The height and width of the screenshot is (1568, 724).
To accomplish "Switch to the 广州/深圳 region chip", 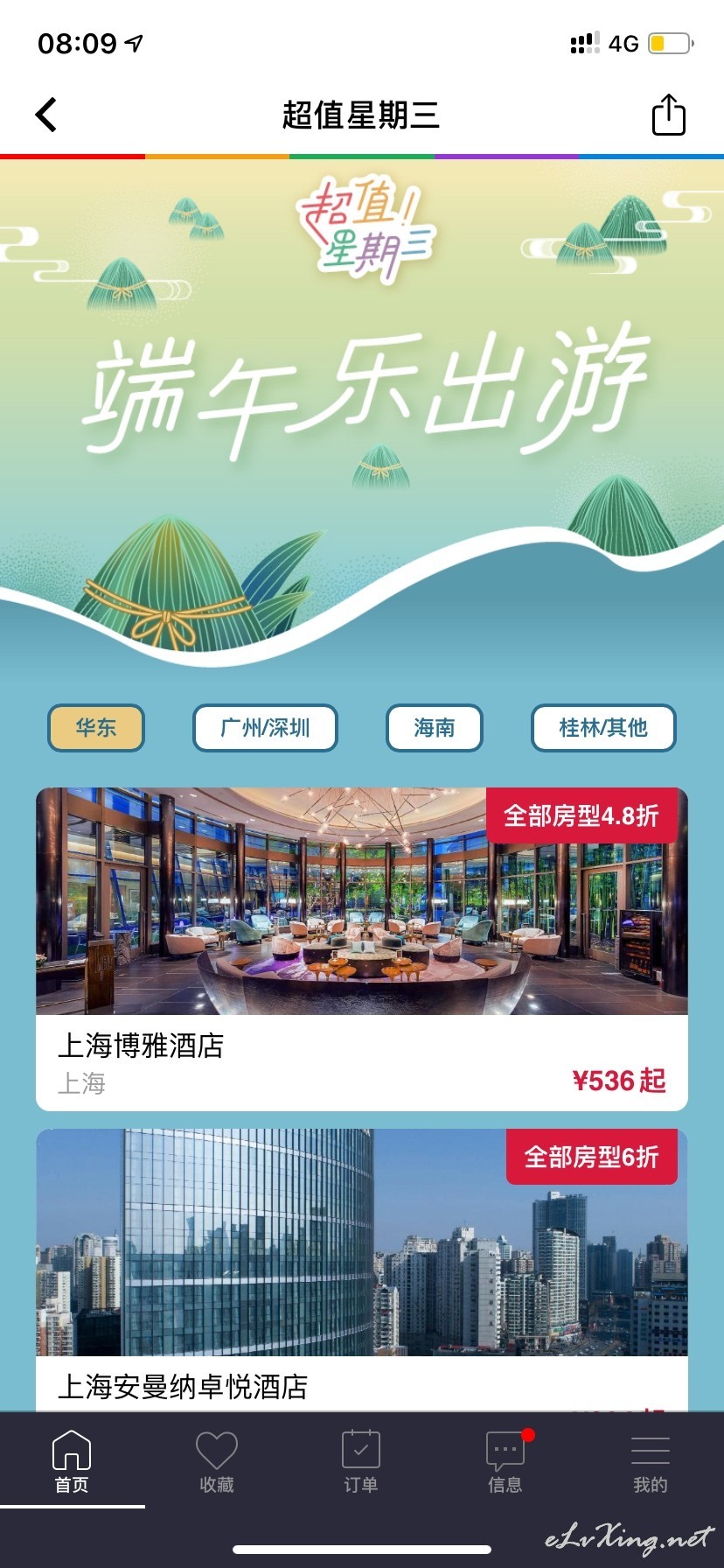I will point(265,728).
